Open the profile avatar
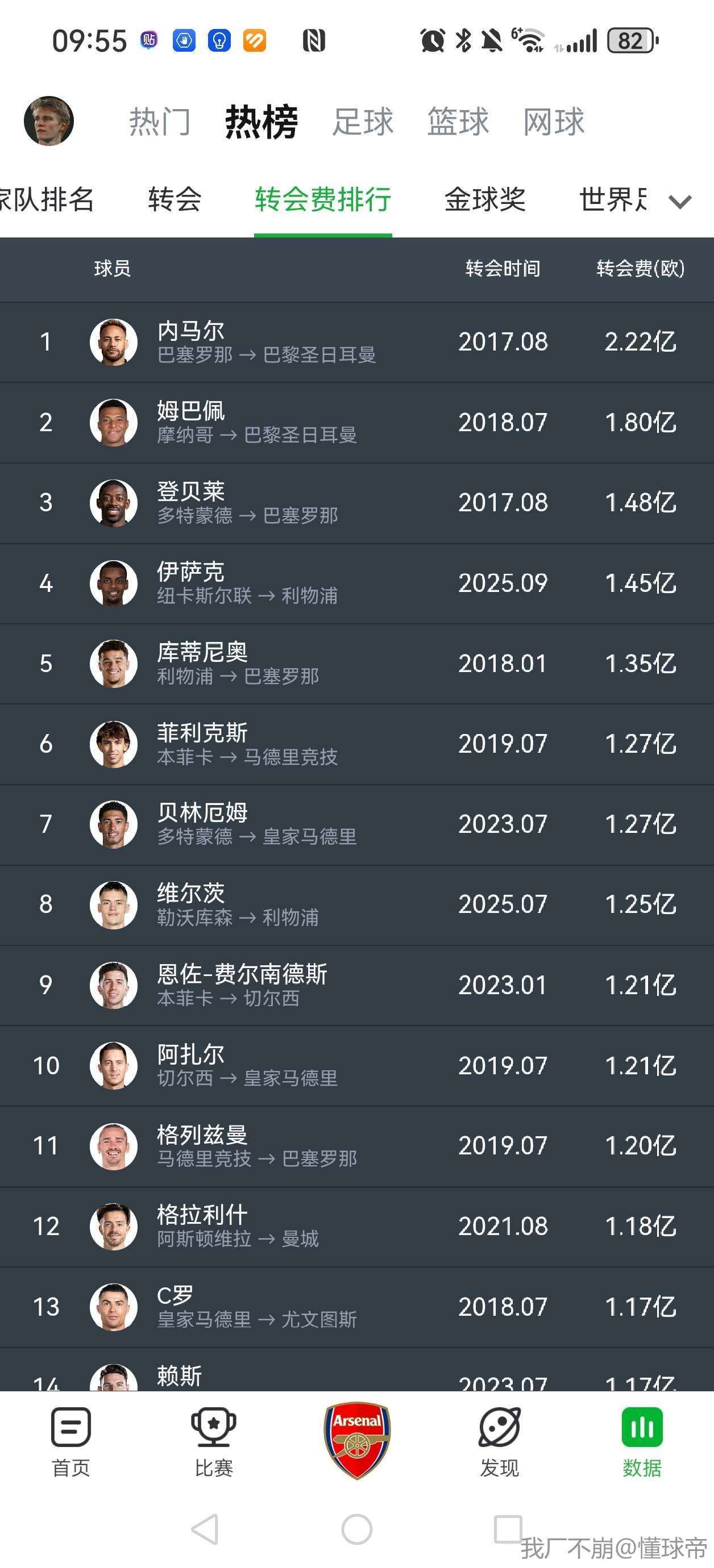Image resolution: width=714 pixels, height=1568 pixels. point(49,121)
